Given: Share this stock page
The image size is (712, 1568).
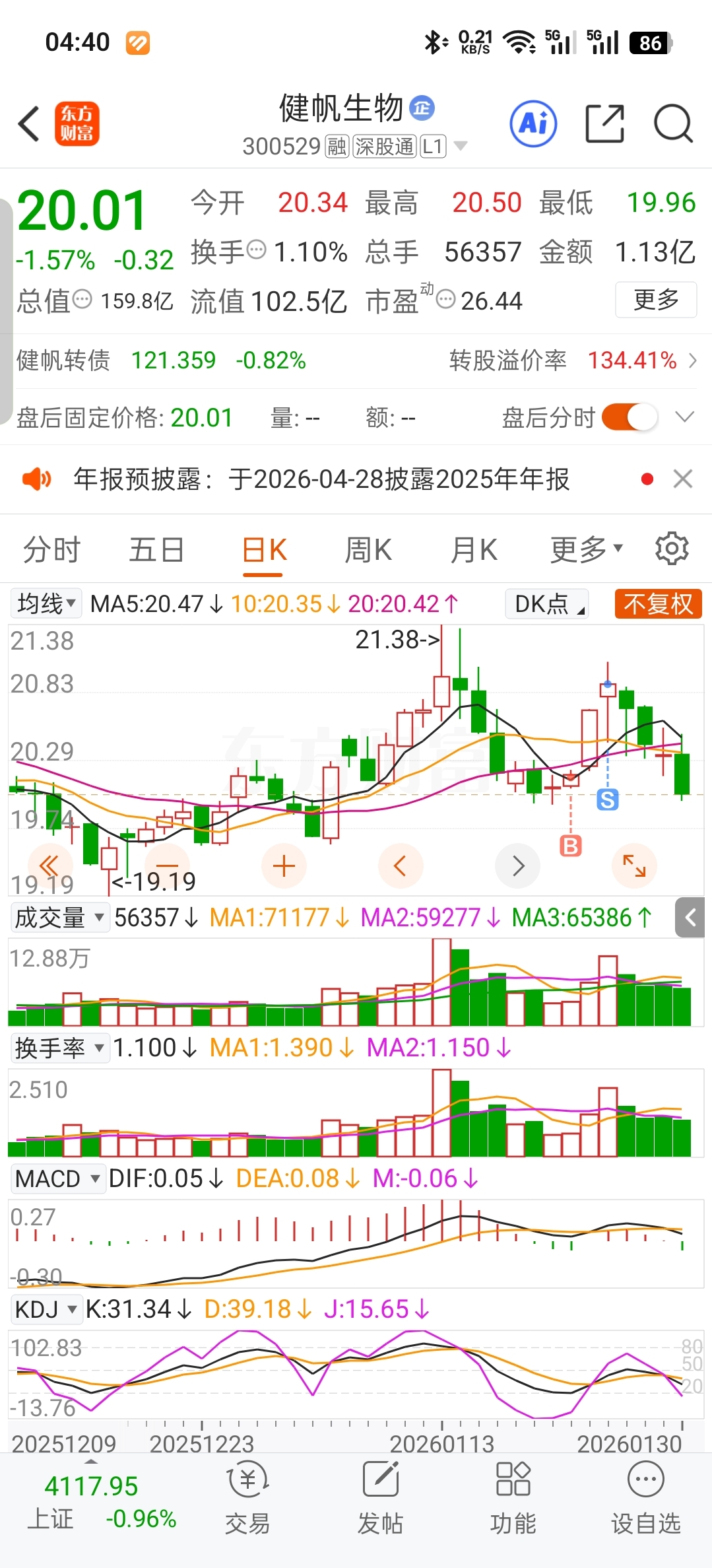Looking at the screenshot, I should click(x=604, y=123).
